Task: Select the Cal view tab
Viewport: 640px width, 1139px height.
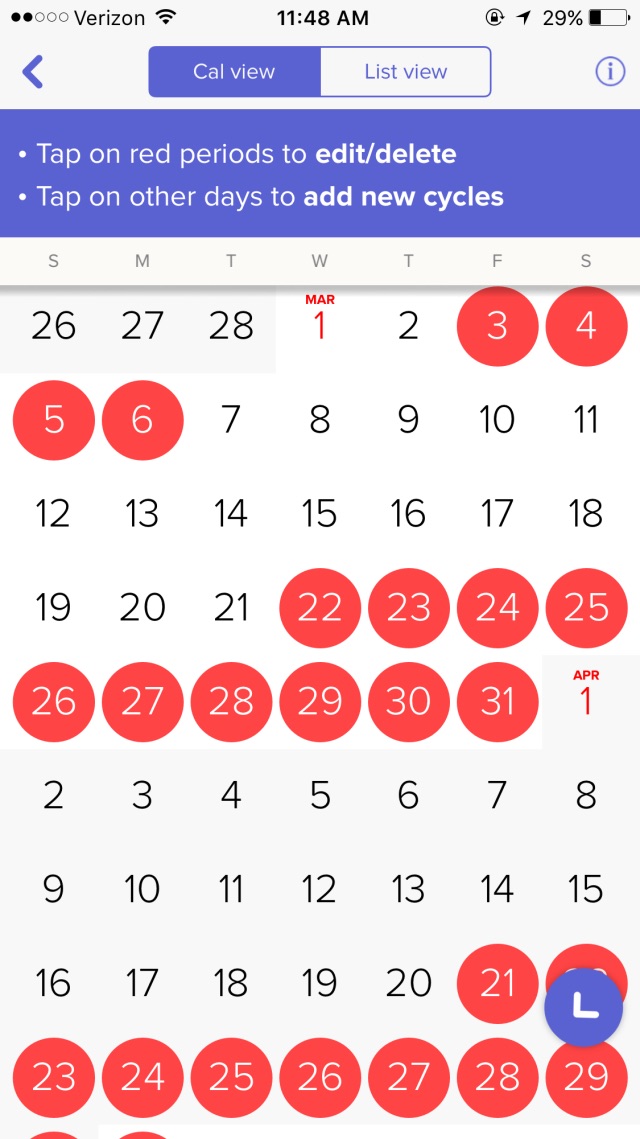Action: 234,72
